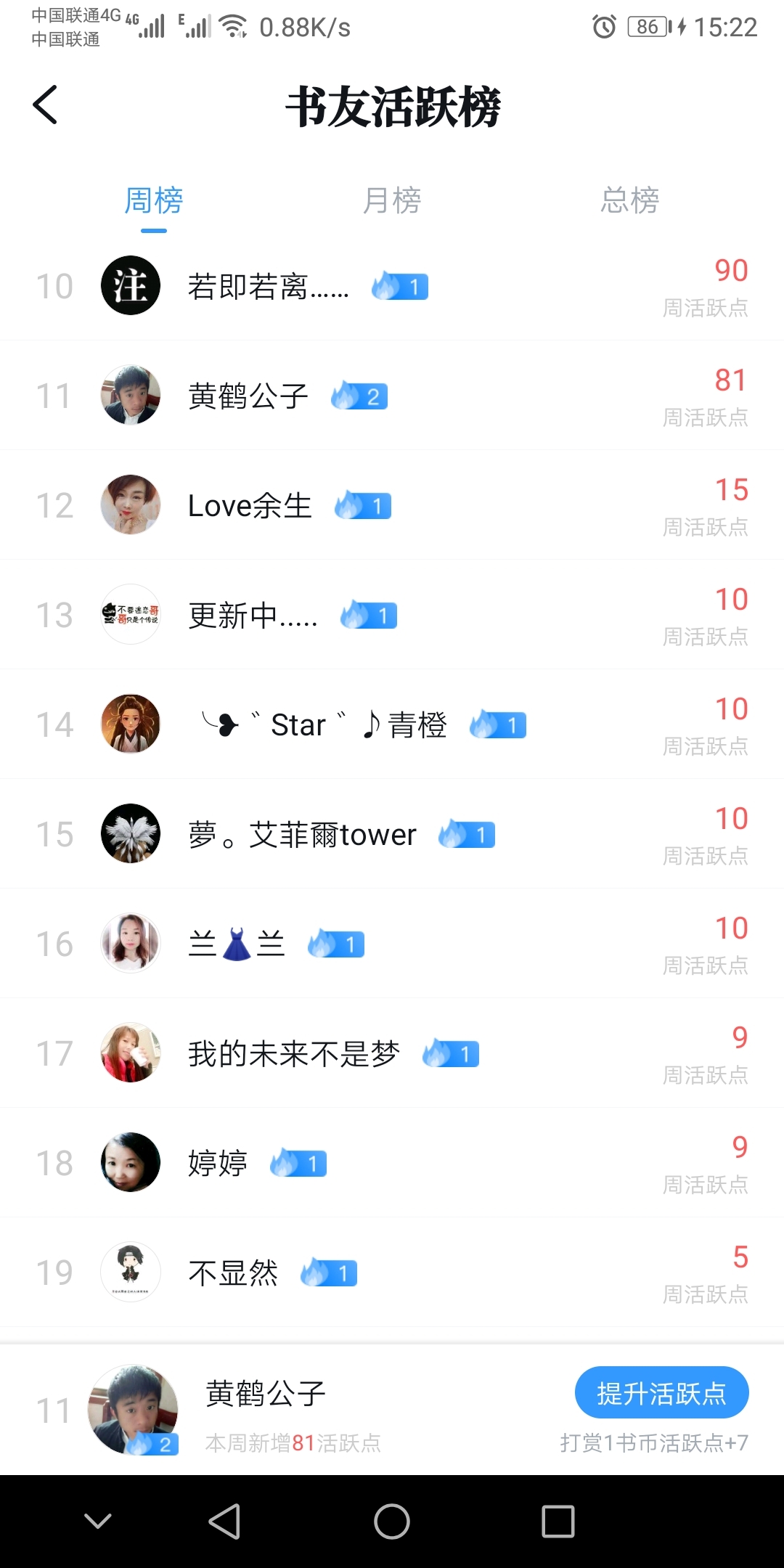
Task: Switch to the 月榜 tab
Action: [x=392, y=200]
